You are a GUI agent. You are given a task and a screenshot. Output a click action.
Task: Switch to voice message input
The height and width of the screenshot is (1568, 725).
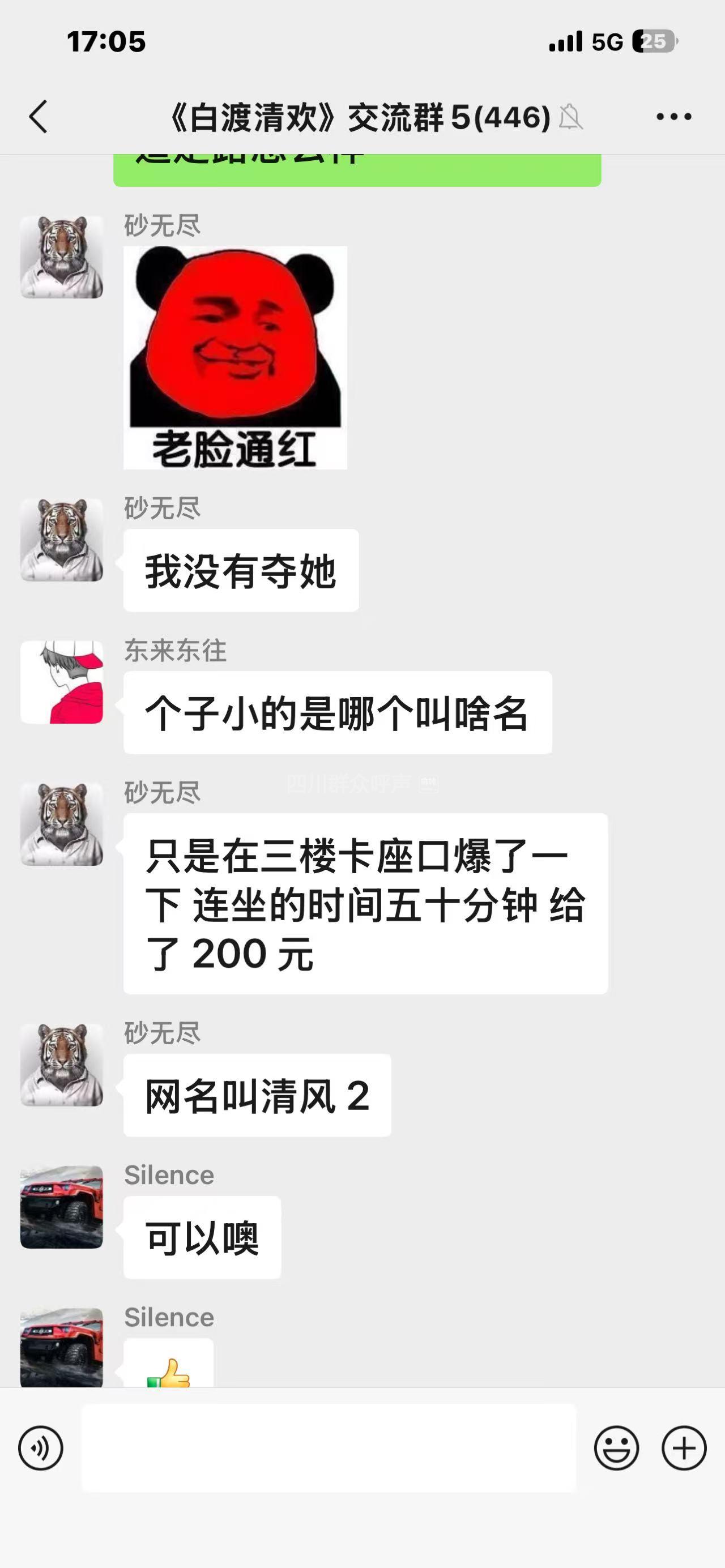[x=41, y=1447]
